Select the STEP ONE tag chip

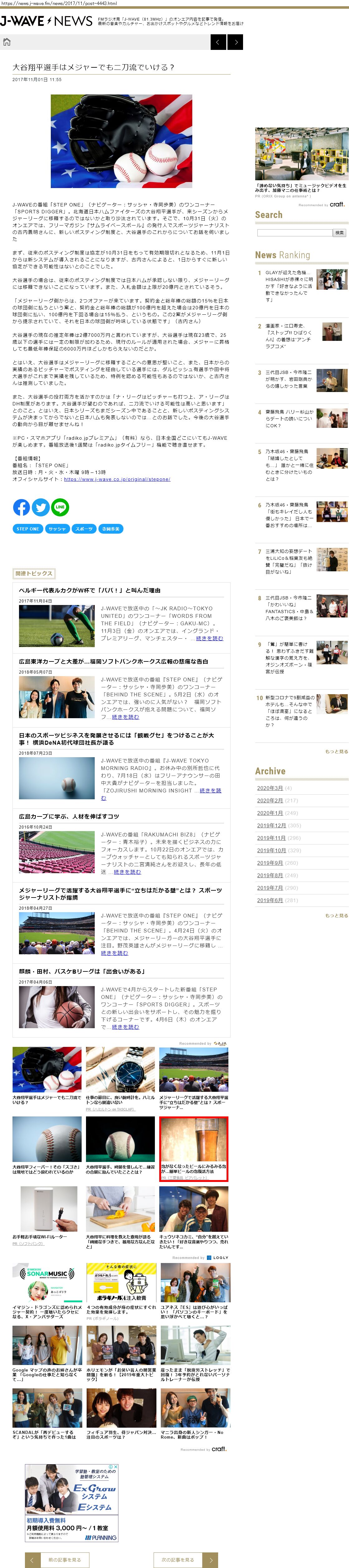pos(28,529)
